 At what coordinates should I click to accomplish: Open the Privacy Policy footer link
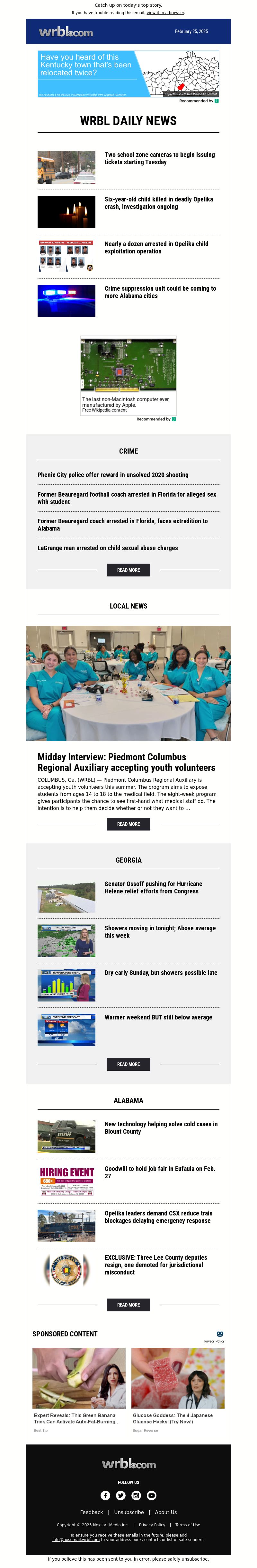(152, 1525)
